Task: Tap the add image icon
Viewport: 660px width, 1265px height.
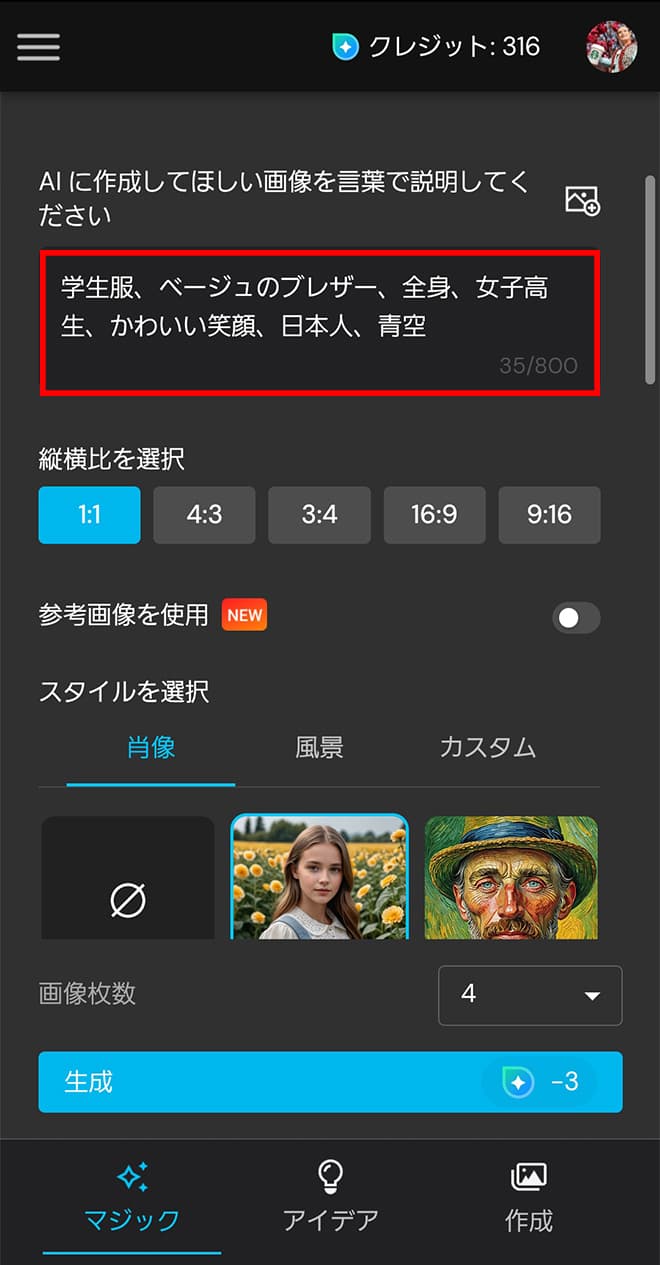Action: click(x=582, y=200)
